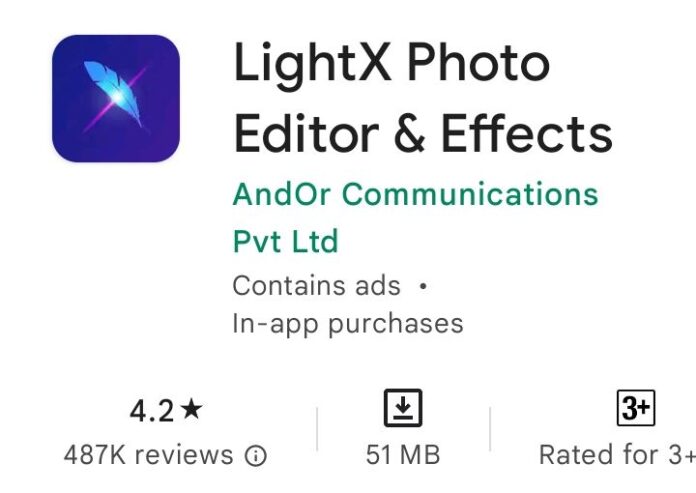Open the 4.2 star reviews section
The image size is (696, 493).
click(x=166, y=409)
